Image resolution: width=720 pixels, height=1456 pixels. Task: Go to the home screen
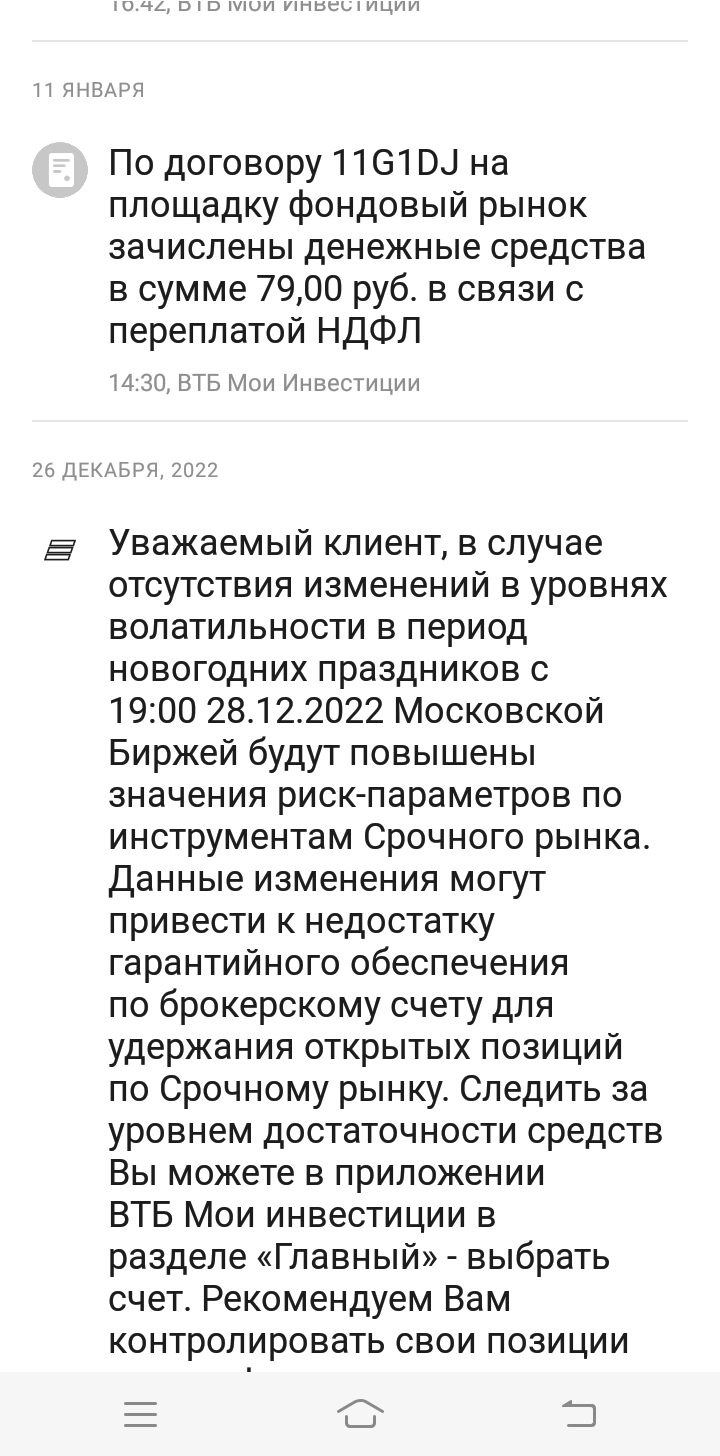[x=360, y=1413]
